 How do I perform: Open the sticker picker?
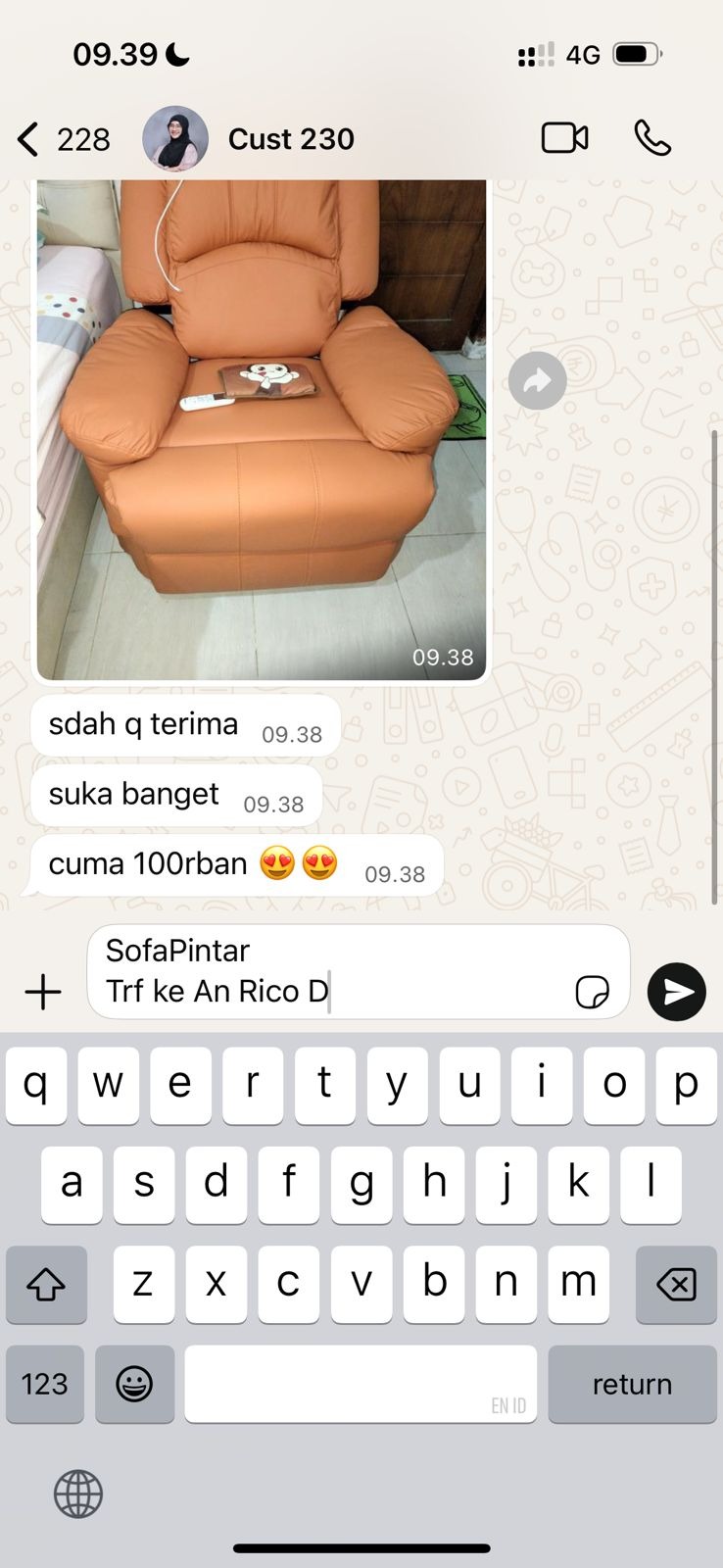(x=592, y=992)
